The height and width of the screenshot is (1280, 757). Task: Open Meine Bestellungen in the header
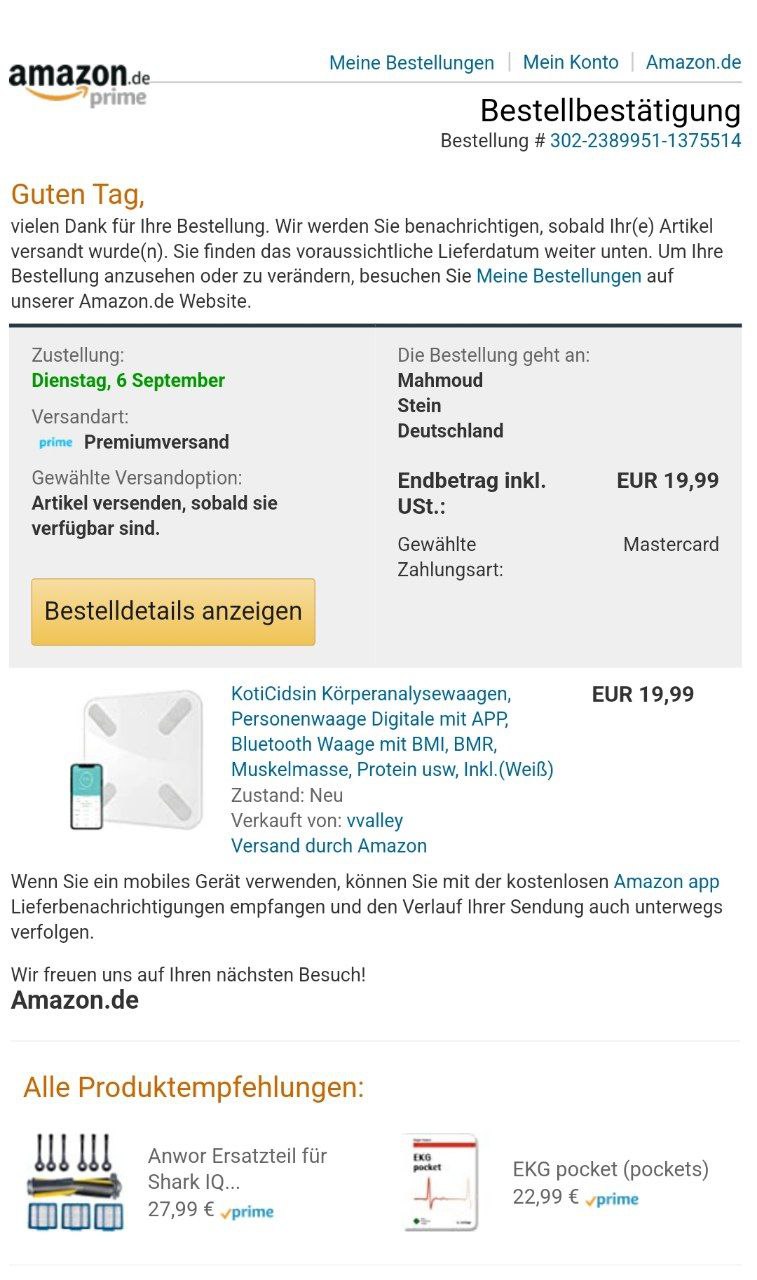pos(411,63)
